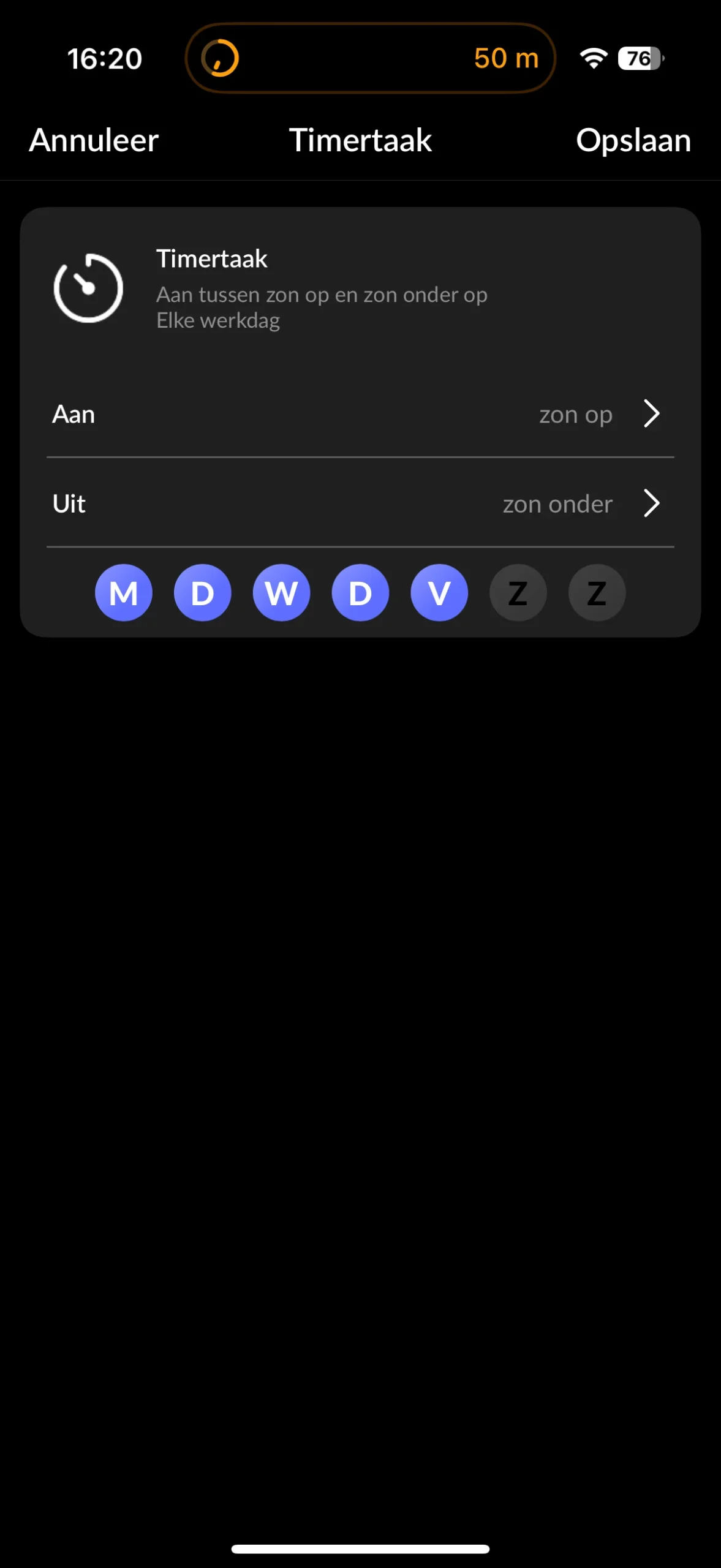
Task: Open the Uit time setting (zon onder)
Action: pos(360,503)
